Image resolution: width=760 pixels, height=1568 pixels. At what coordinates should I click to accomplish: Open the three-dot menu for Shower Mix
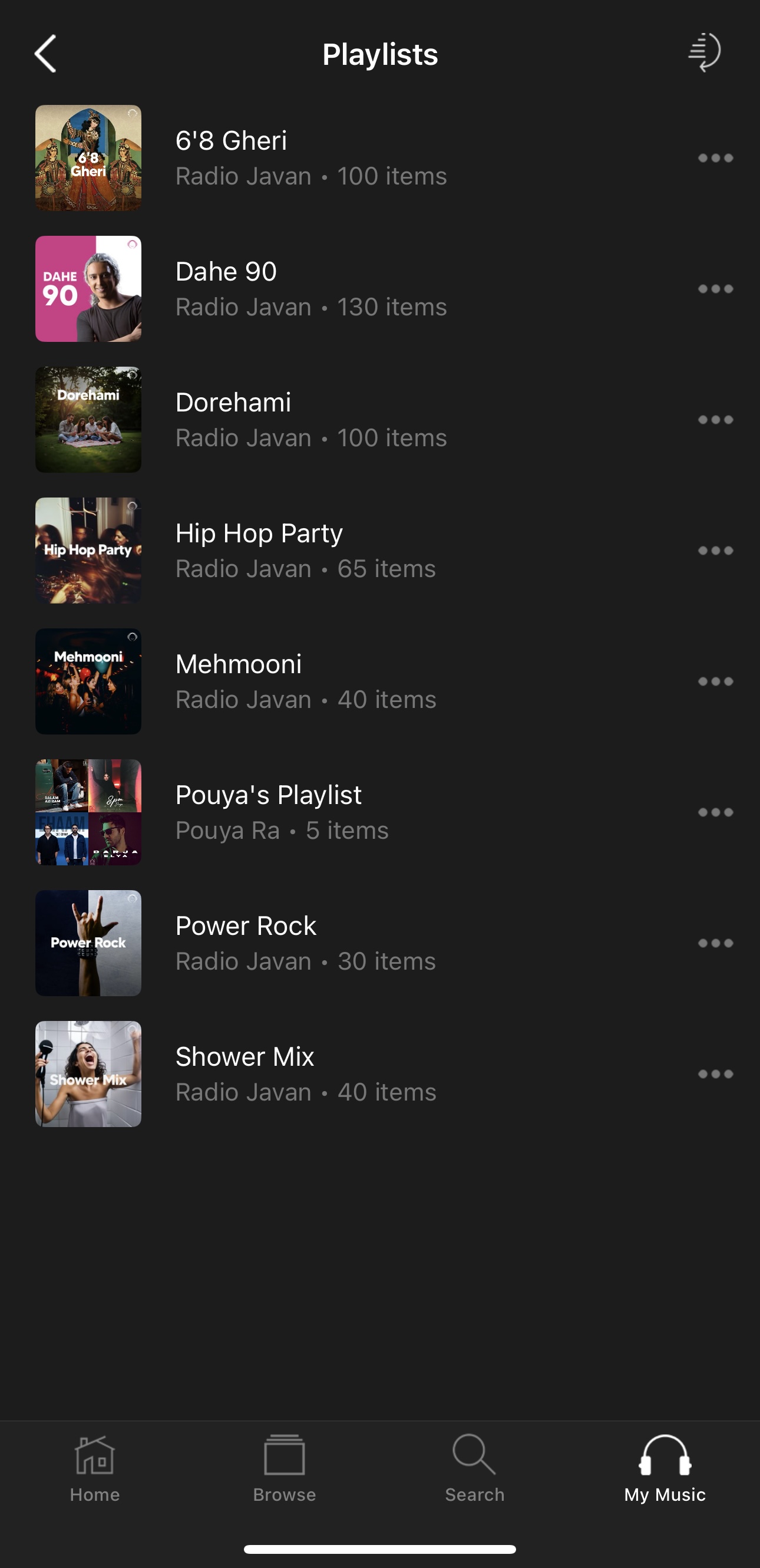(716, 1075)
